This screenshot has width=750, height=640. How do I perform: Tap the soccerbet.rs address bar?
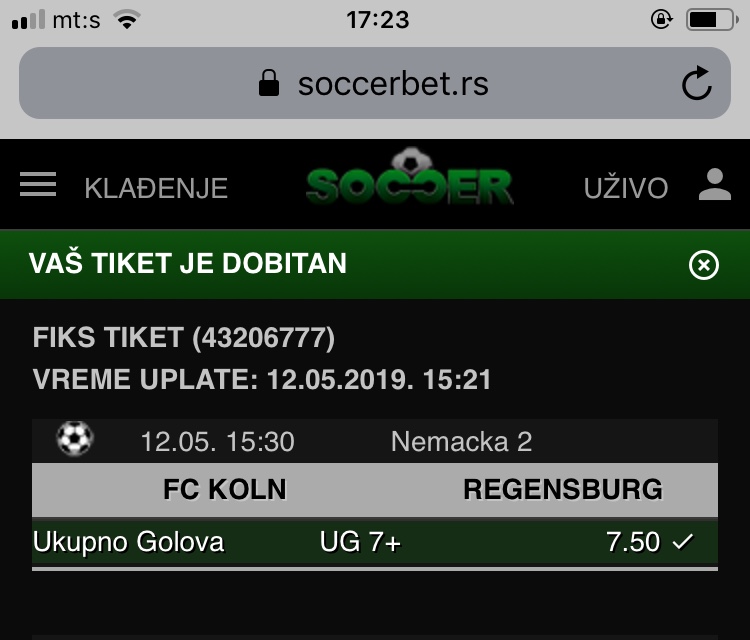pos(374,83)
